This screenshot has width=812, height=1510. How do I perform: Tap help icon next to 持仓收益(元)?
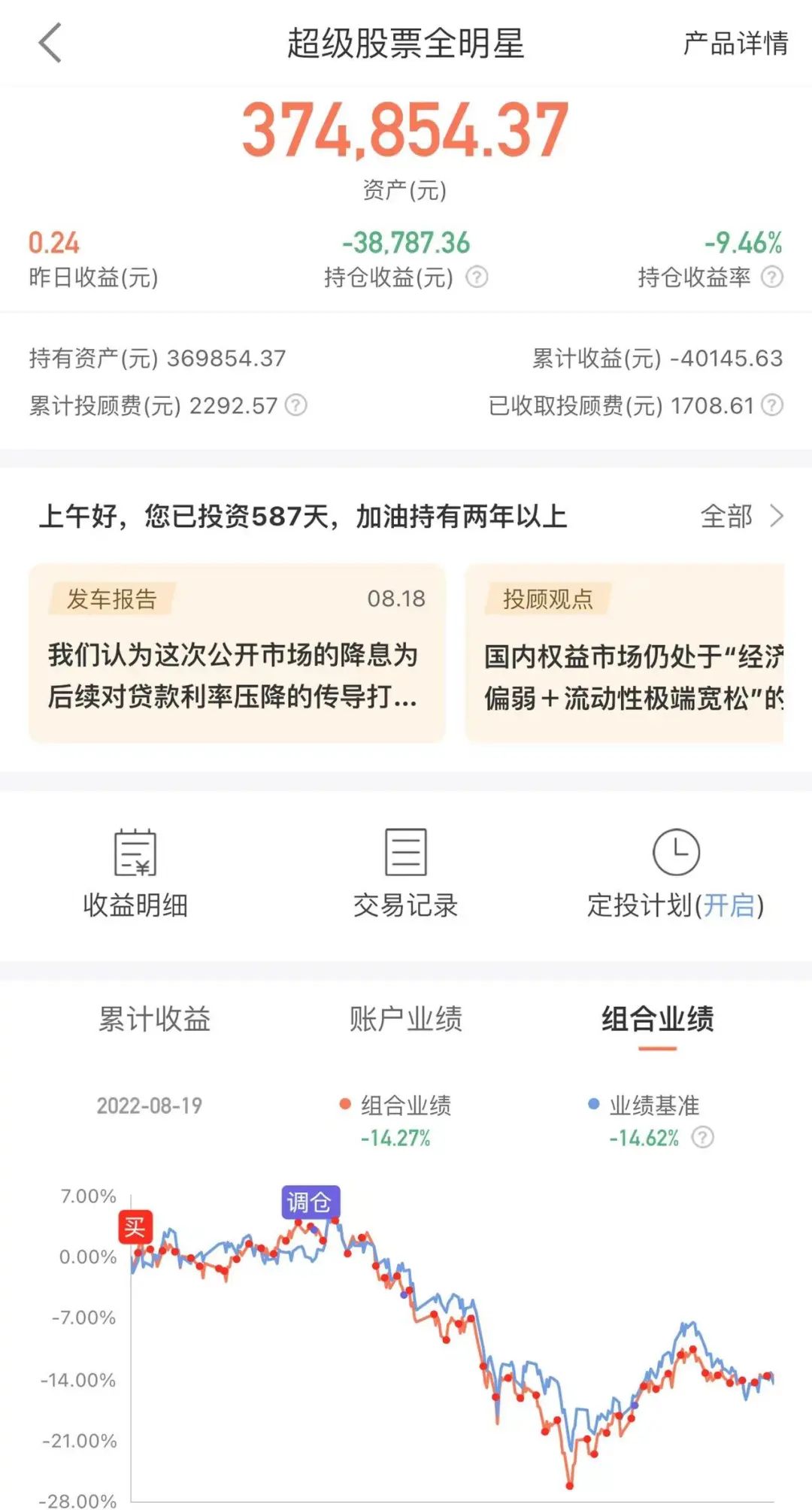(477, 277)
